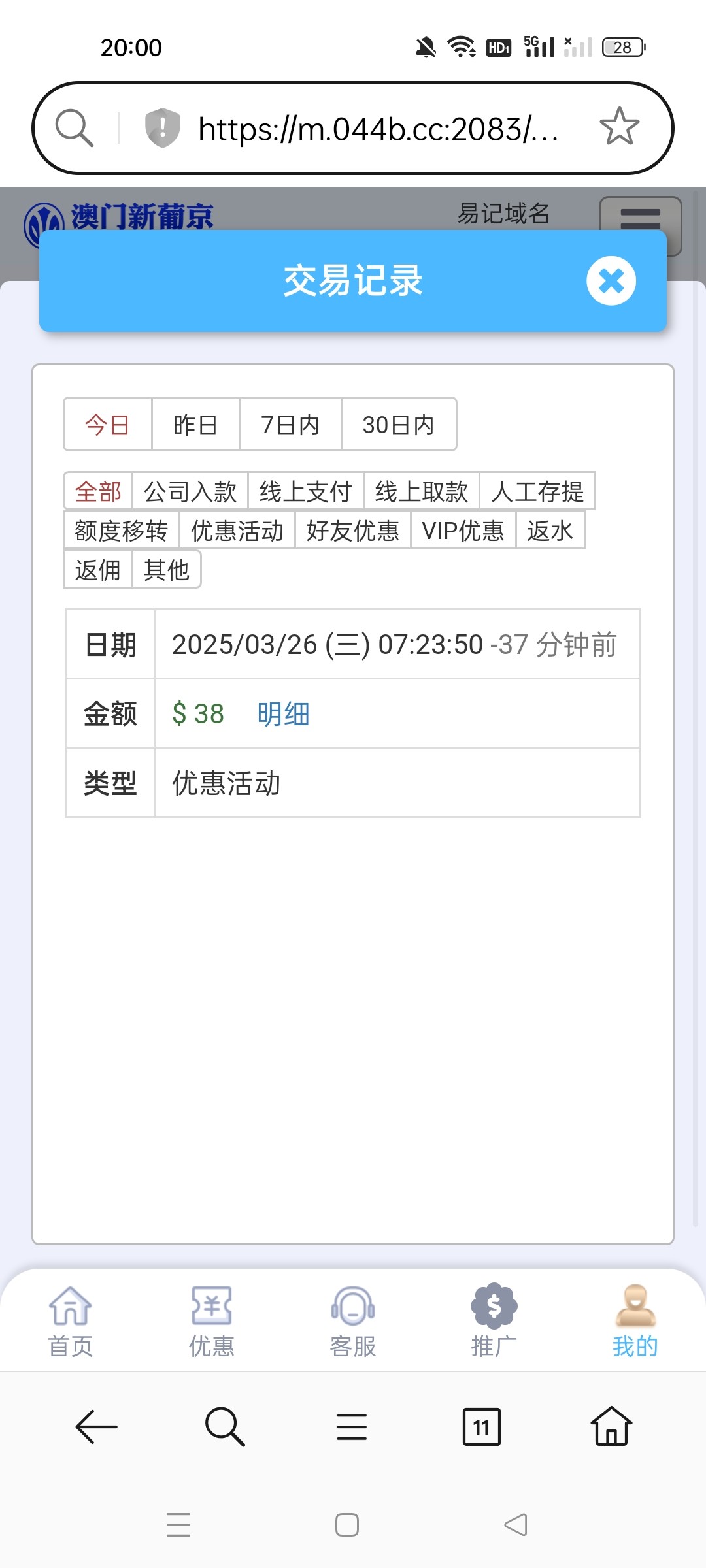
Task: Filter by 线上支付
Action: (x=305, y=491)
